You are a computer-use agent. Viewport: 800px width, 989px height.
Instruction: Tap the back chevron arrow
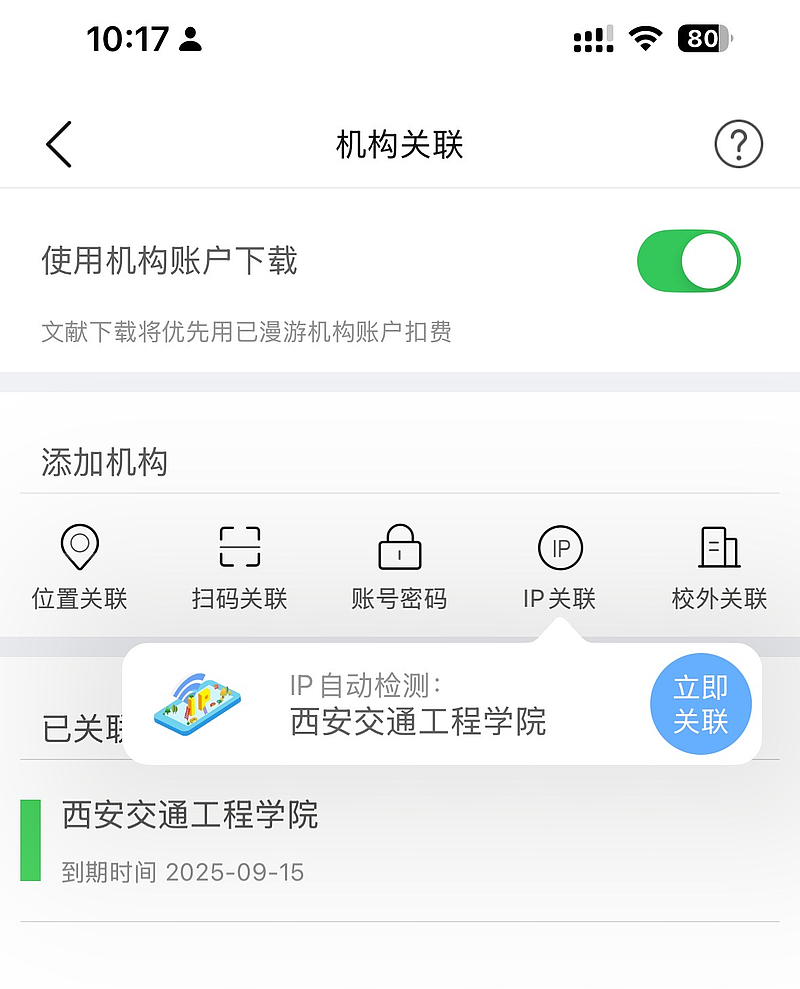pos(58,143)
